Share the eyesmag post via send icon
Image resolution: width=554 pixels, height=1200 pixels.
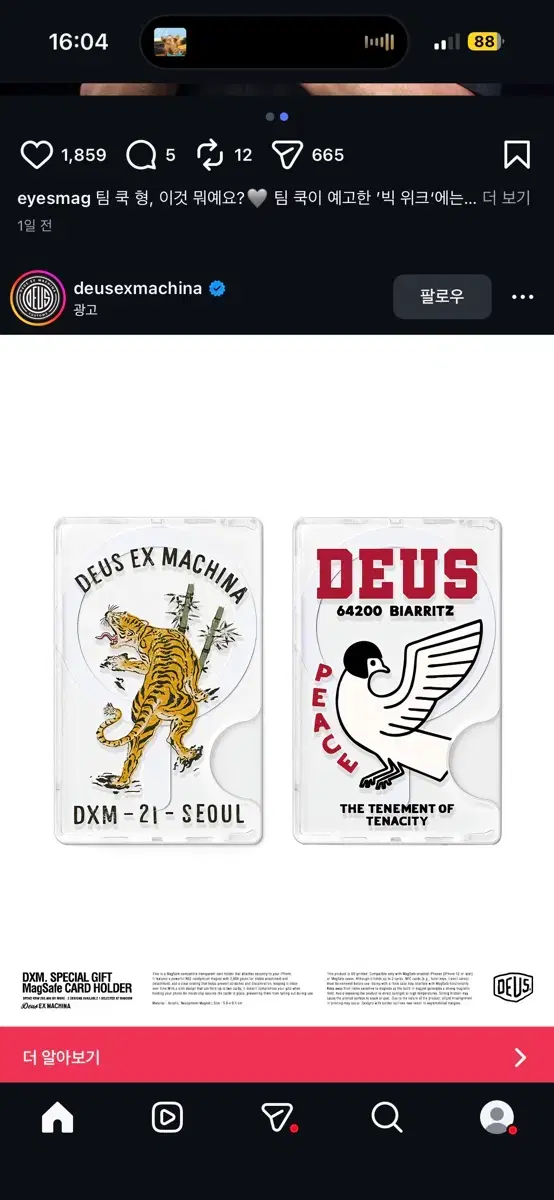point(288,155)
